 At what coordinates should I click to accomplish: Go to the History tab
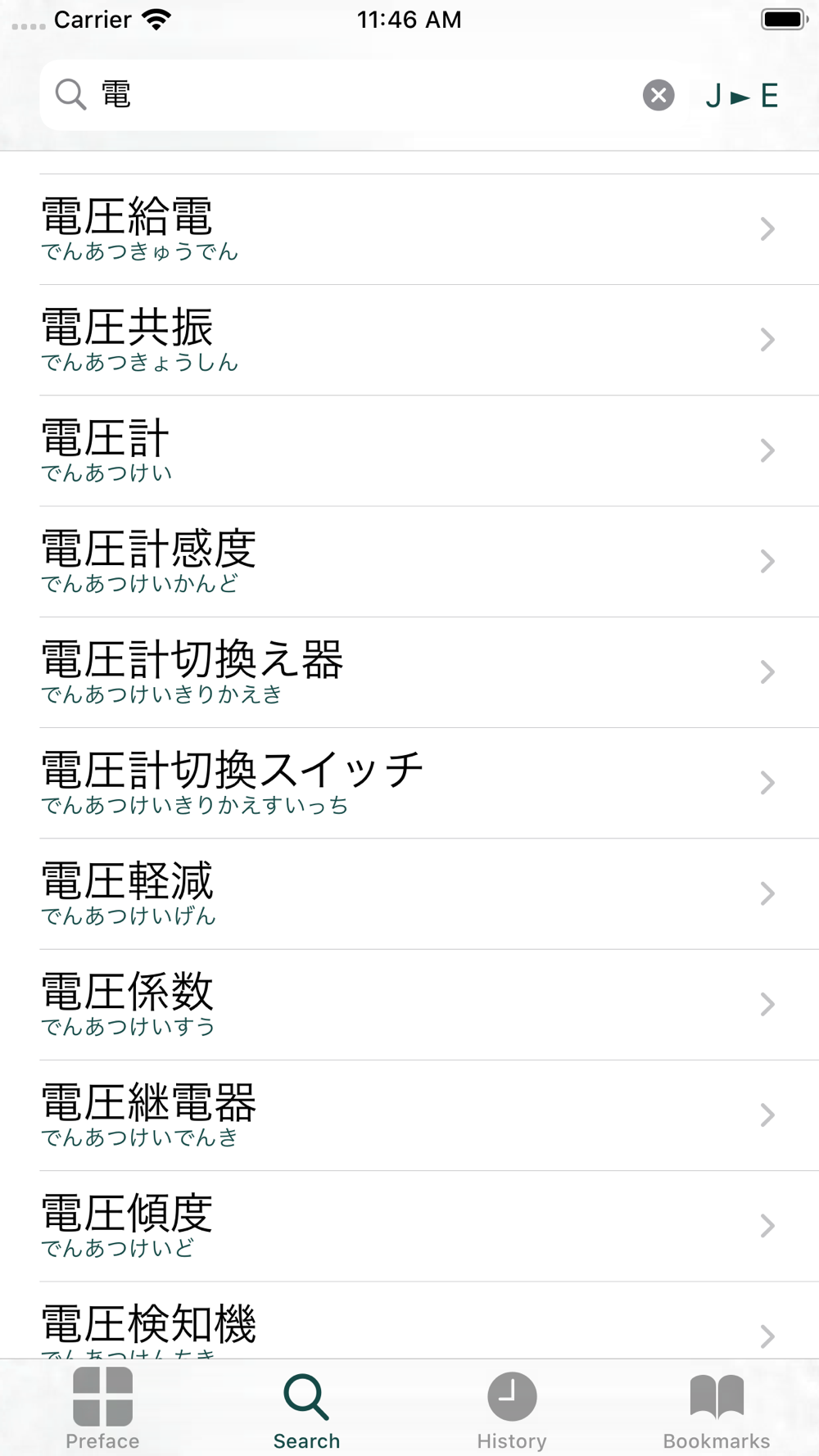click(512, 1409)
